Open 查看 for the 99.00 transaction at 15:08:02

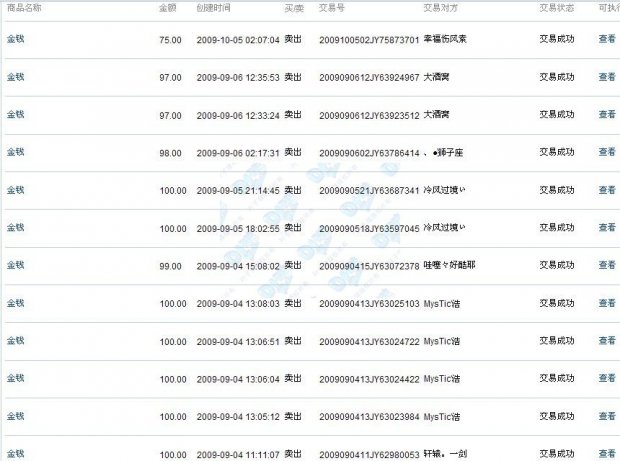(x=606, y=266)
